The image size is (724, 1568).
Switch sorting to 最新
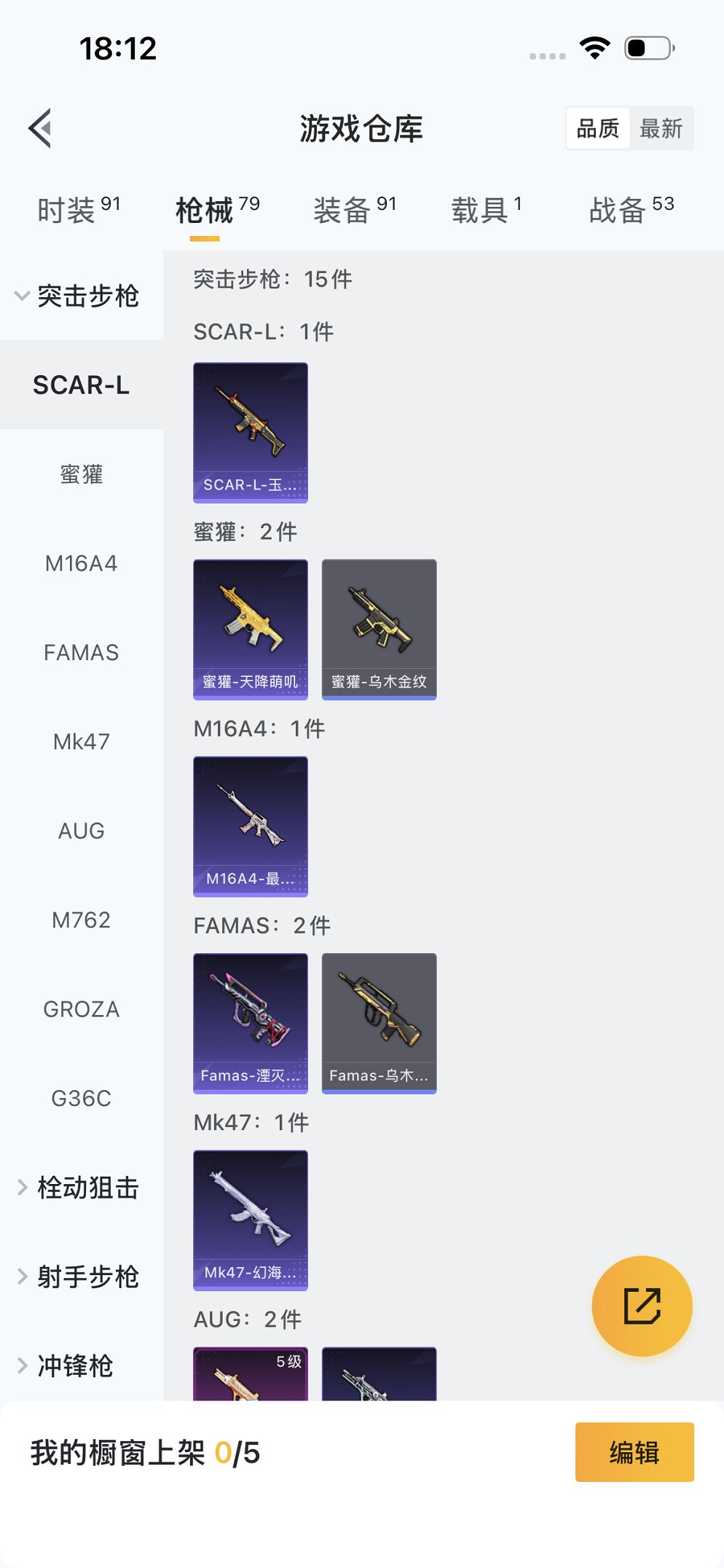pos(660,128)
